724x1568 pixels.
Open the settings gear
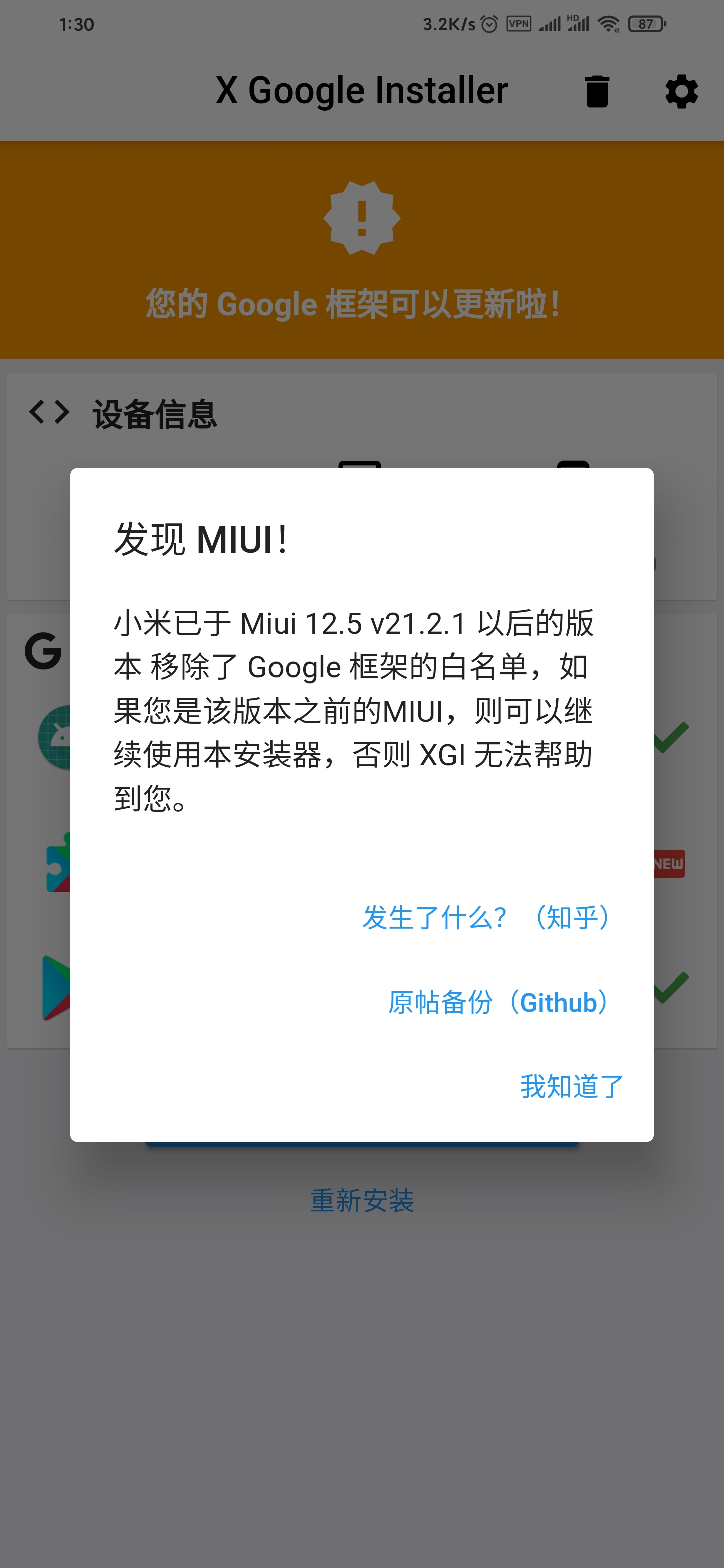click(x=681, y=91)
